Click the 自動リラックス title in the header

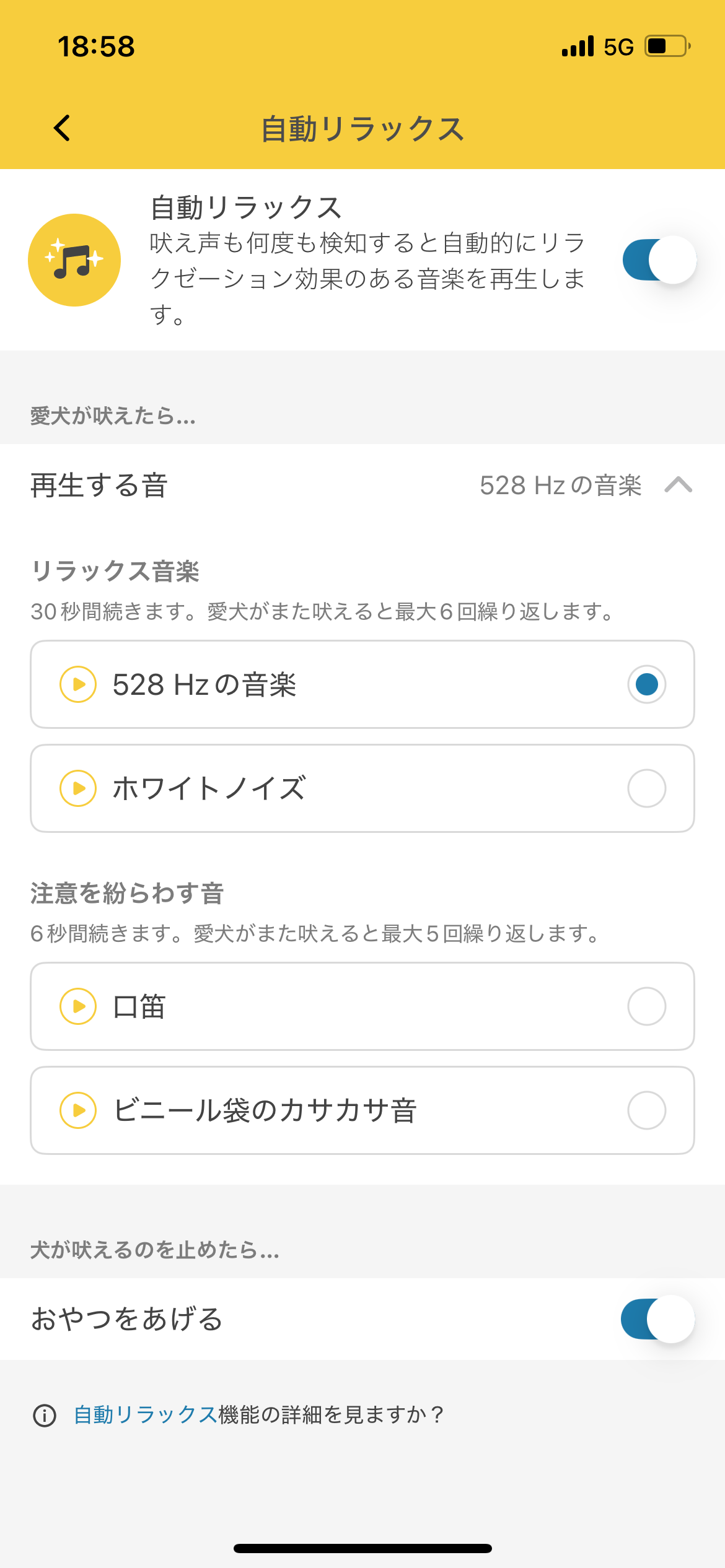coord(362,128)
